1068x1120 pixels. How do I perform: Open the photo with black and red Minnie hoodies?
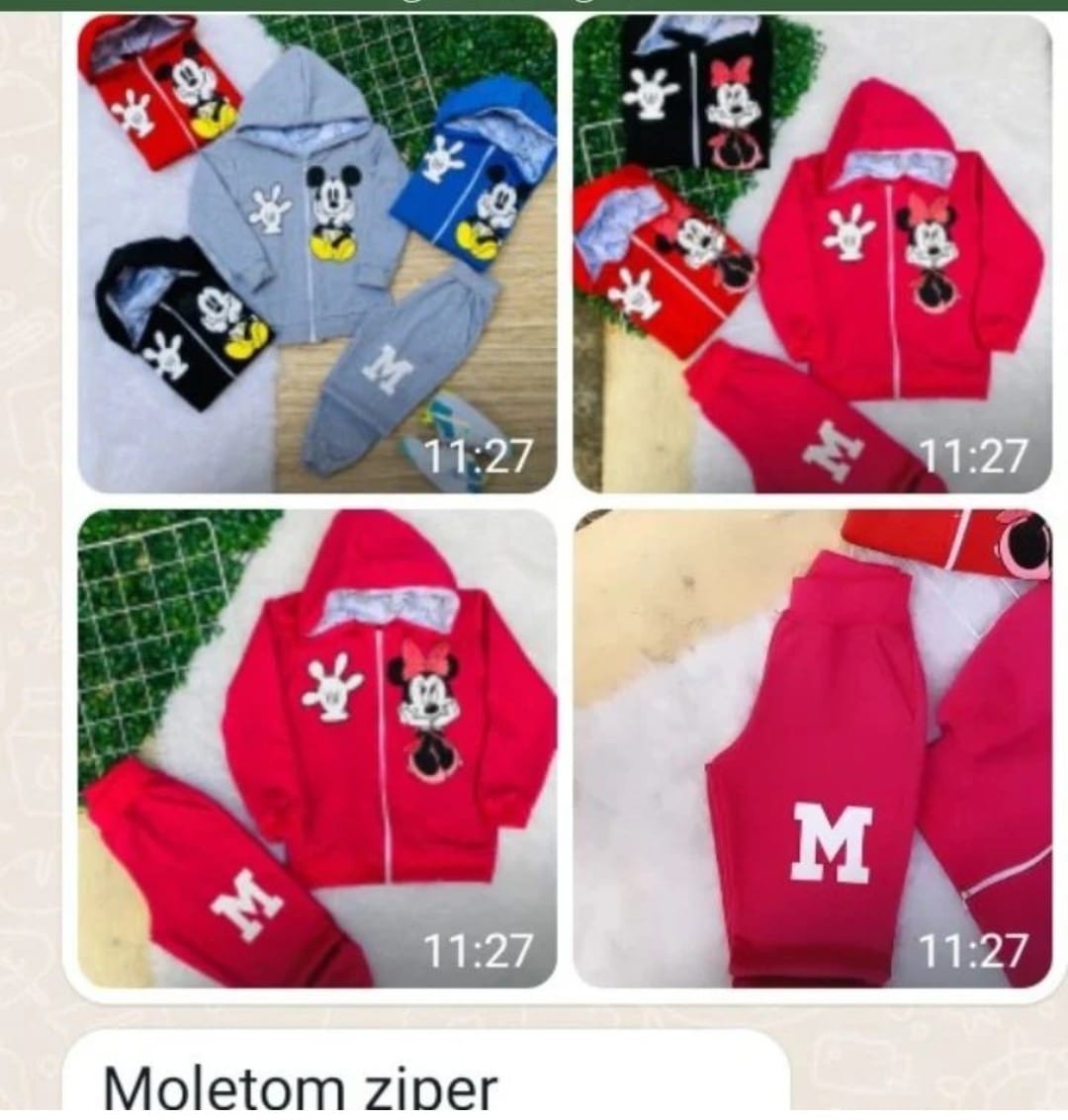811,254
